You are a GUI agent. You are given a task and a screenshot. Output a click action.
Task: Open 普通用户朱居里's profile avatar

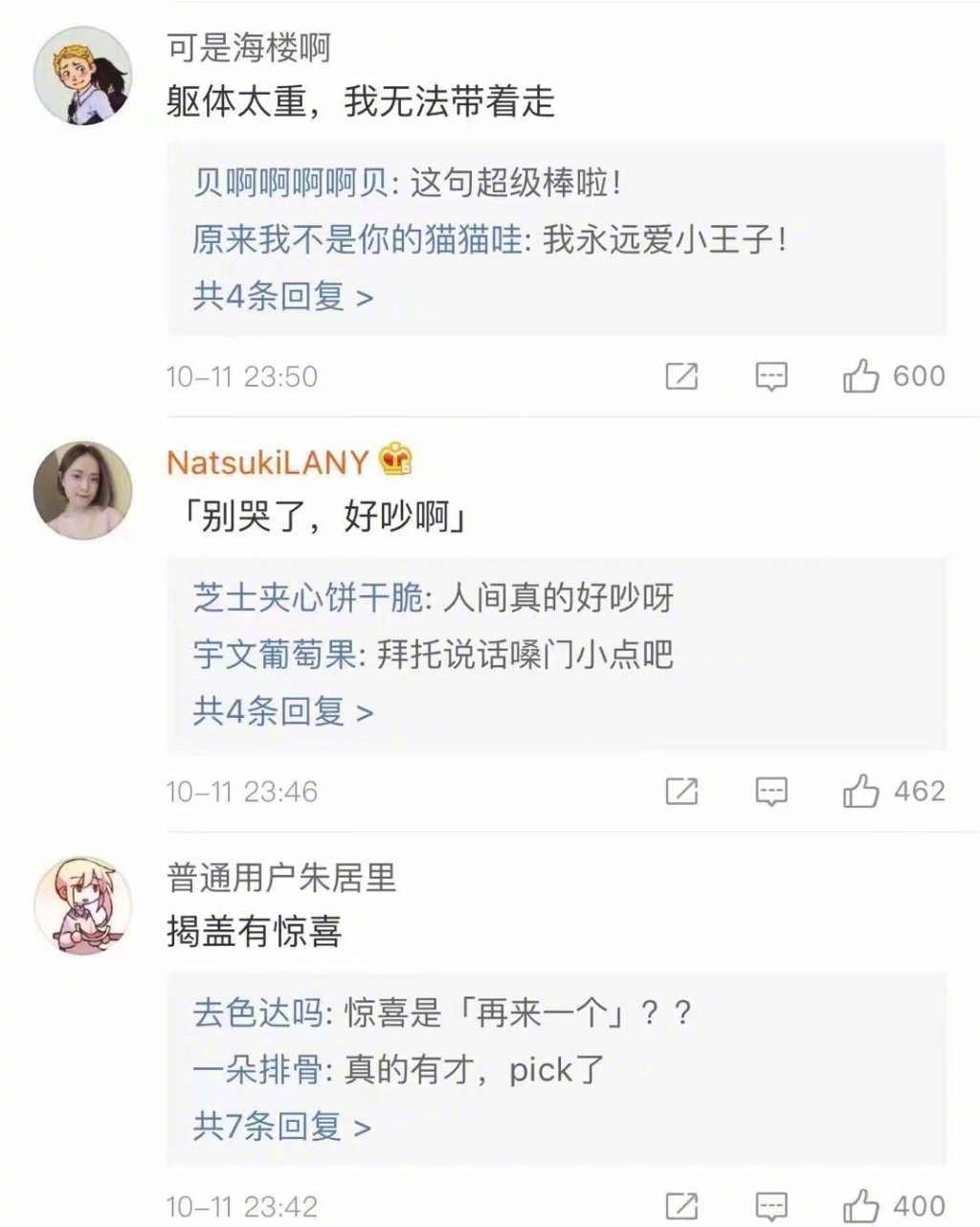pyautogui.click(x=82, y=905)
